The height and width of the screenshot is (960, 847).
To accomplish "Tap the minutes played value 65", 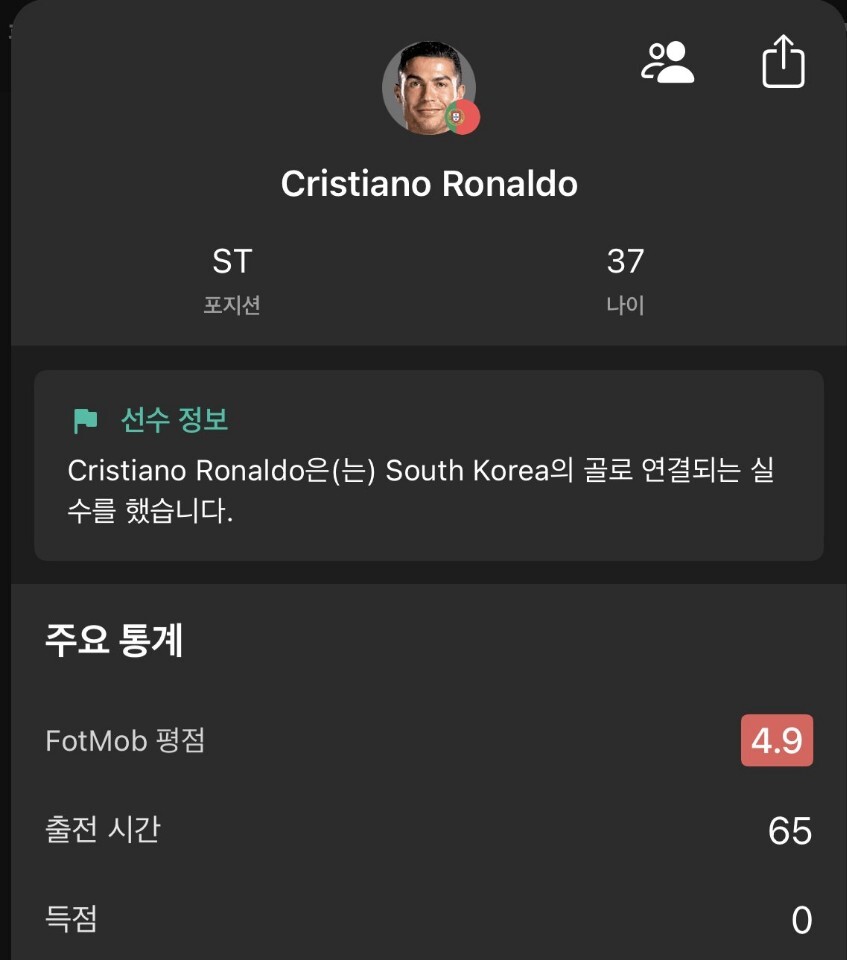I will tap(790, 830).
